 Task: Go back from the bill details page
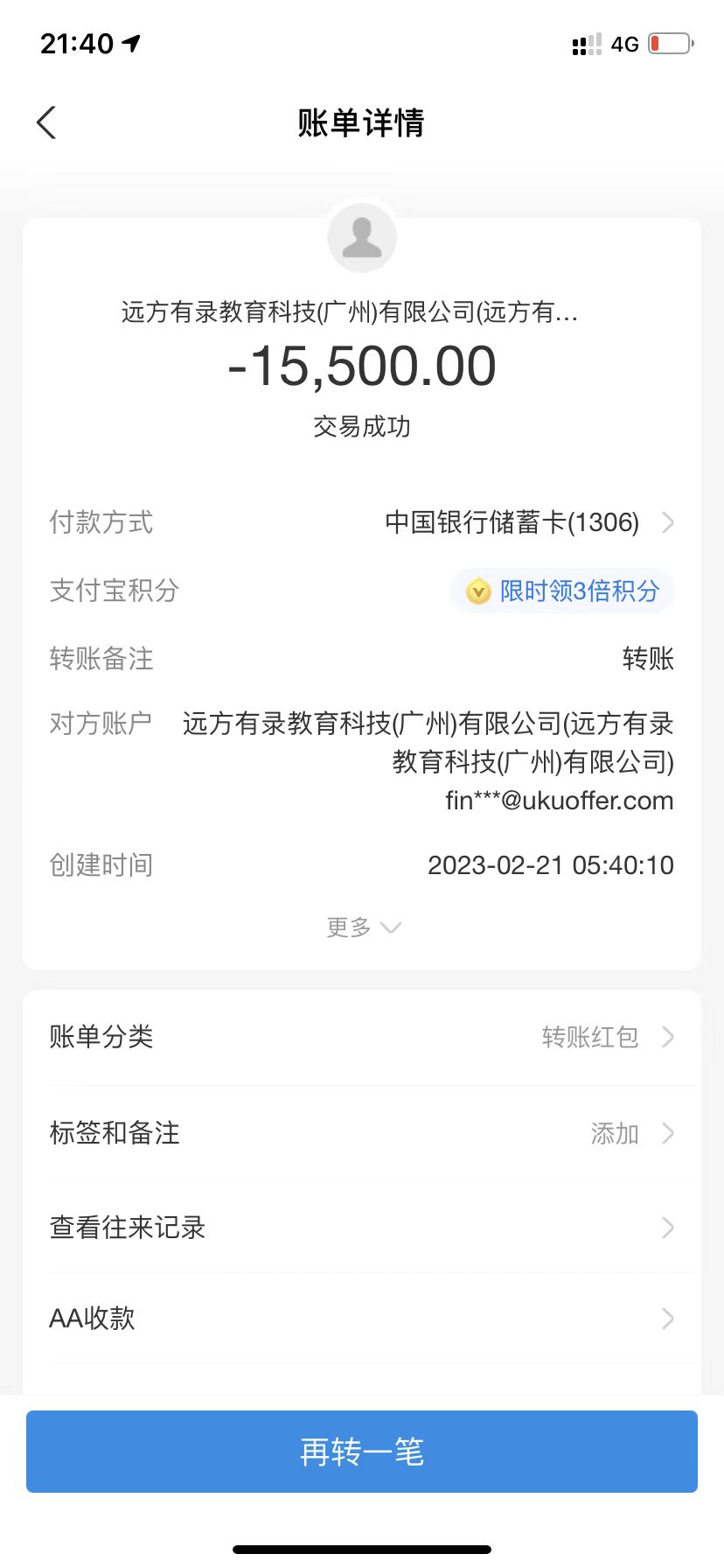tap(47, 123)
